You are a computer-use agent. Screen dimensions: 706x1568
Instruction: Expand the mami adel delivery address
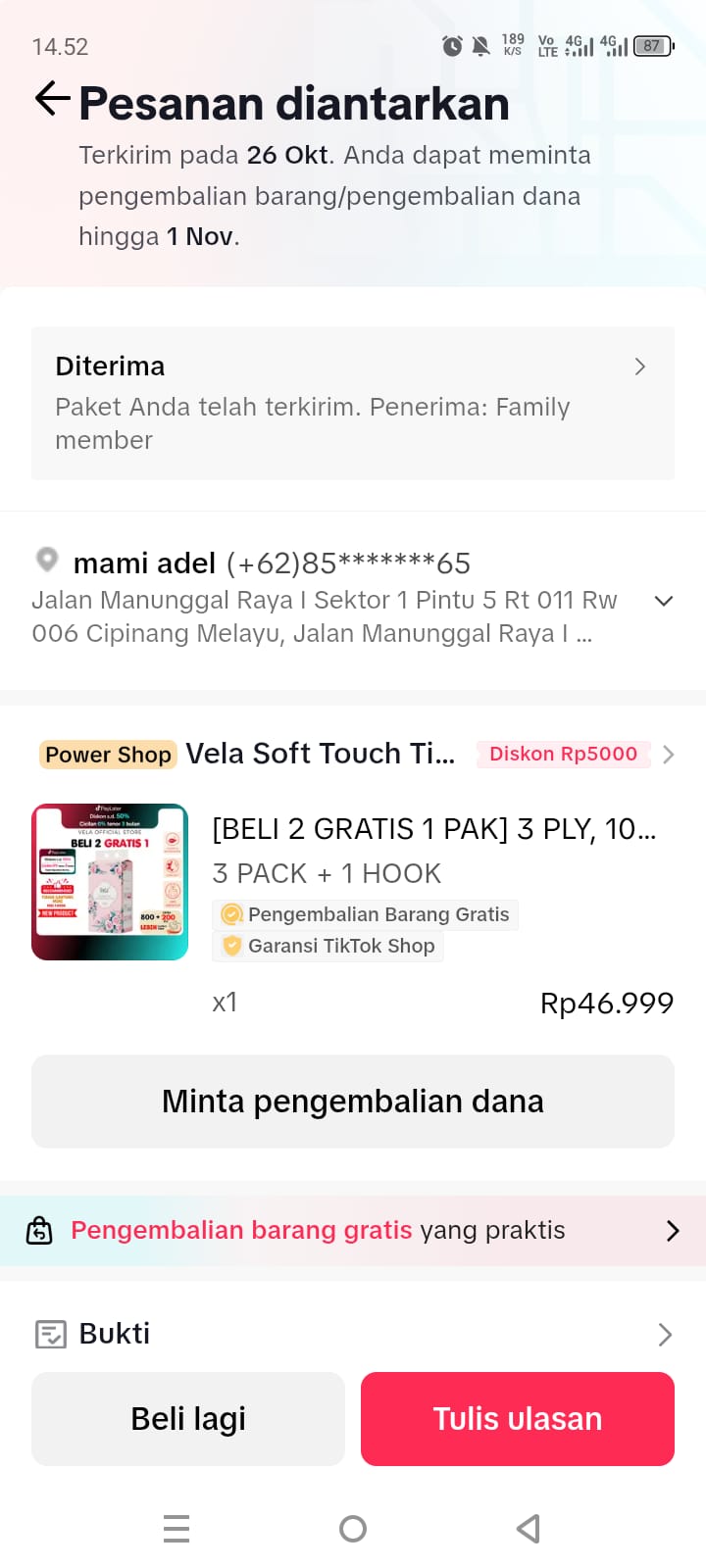coord(663,601)
